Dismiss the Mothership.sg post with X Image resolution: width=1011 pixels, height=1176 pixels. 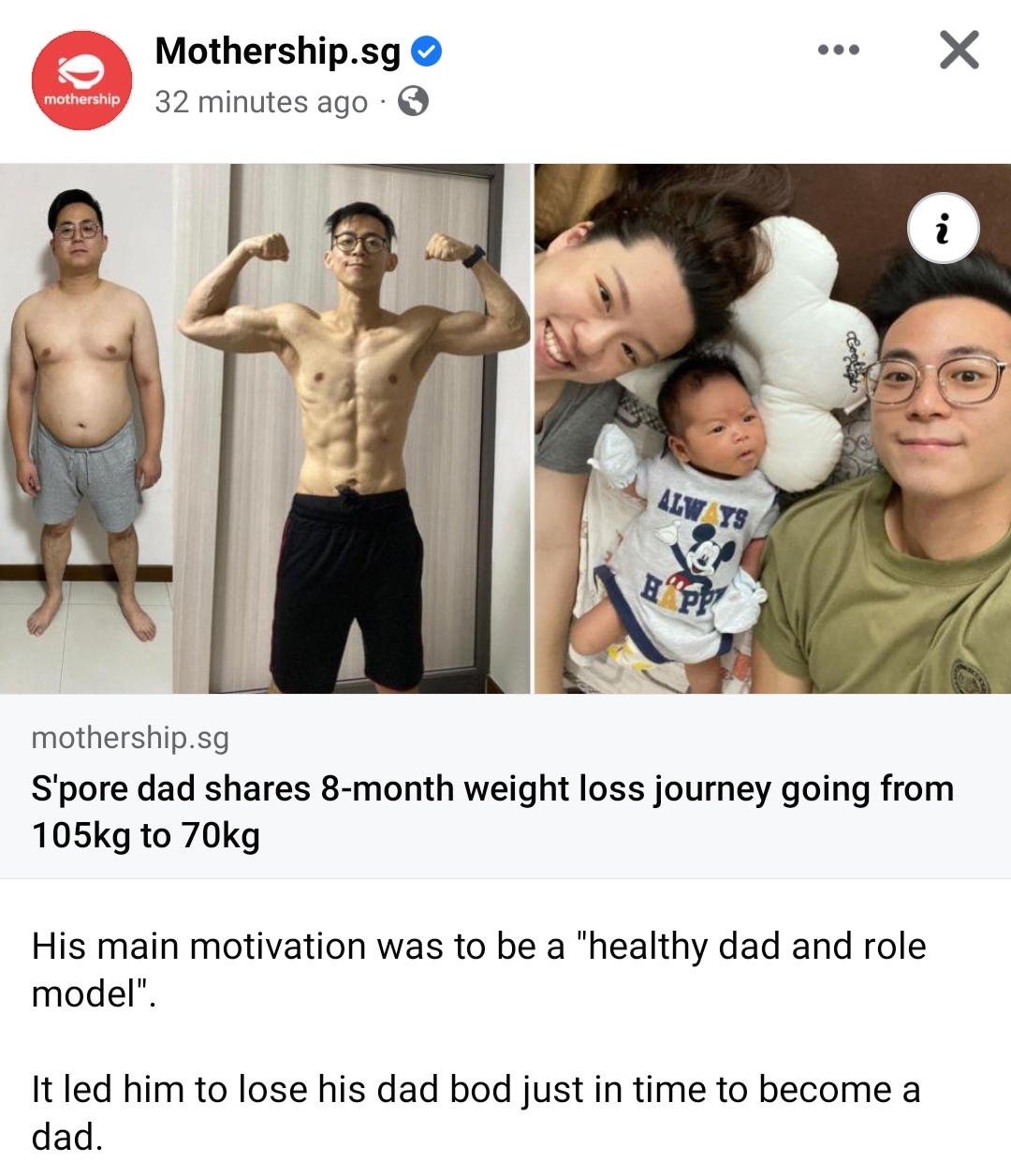(x=959, y=51)
